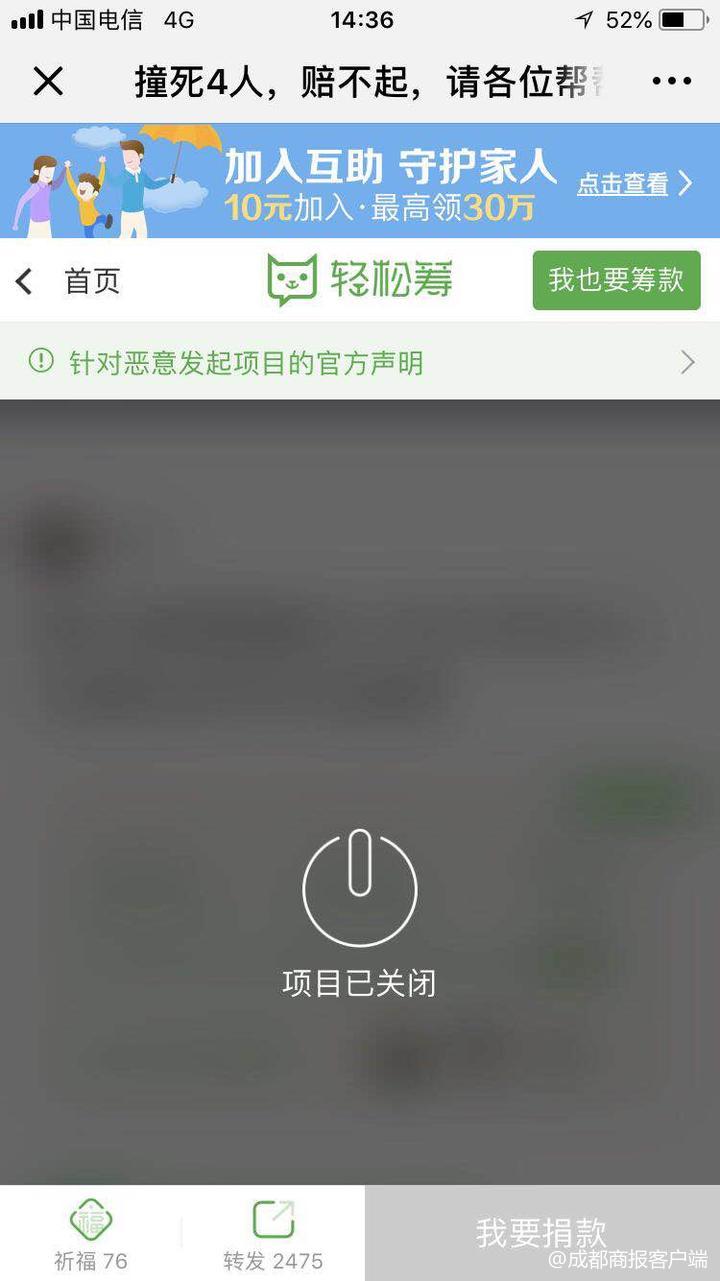Open 针对恶意发起项目的官方声明 notice

tap(360, 362)
